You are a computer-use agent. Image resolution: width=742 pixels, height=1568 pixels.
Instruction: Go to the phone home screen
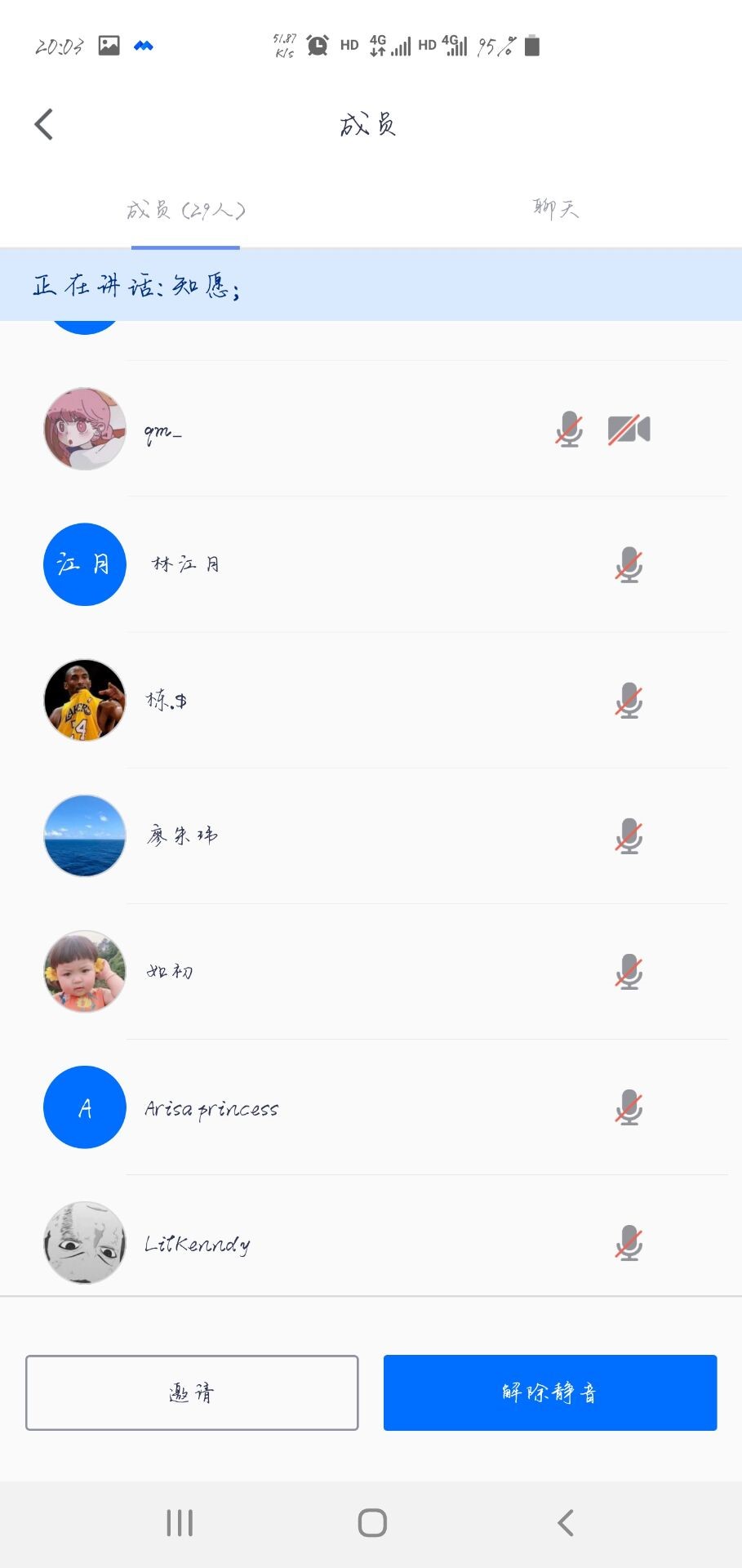pyautogui.click(x=372, y=1523)
